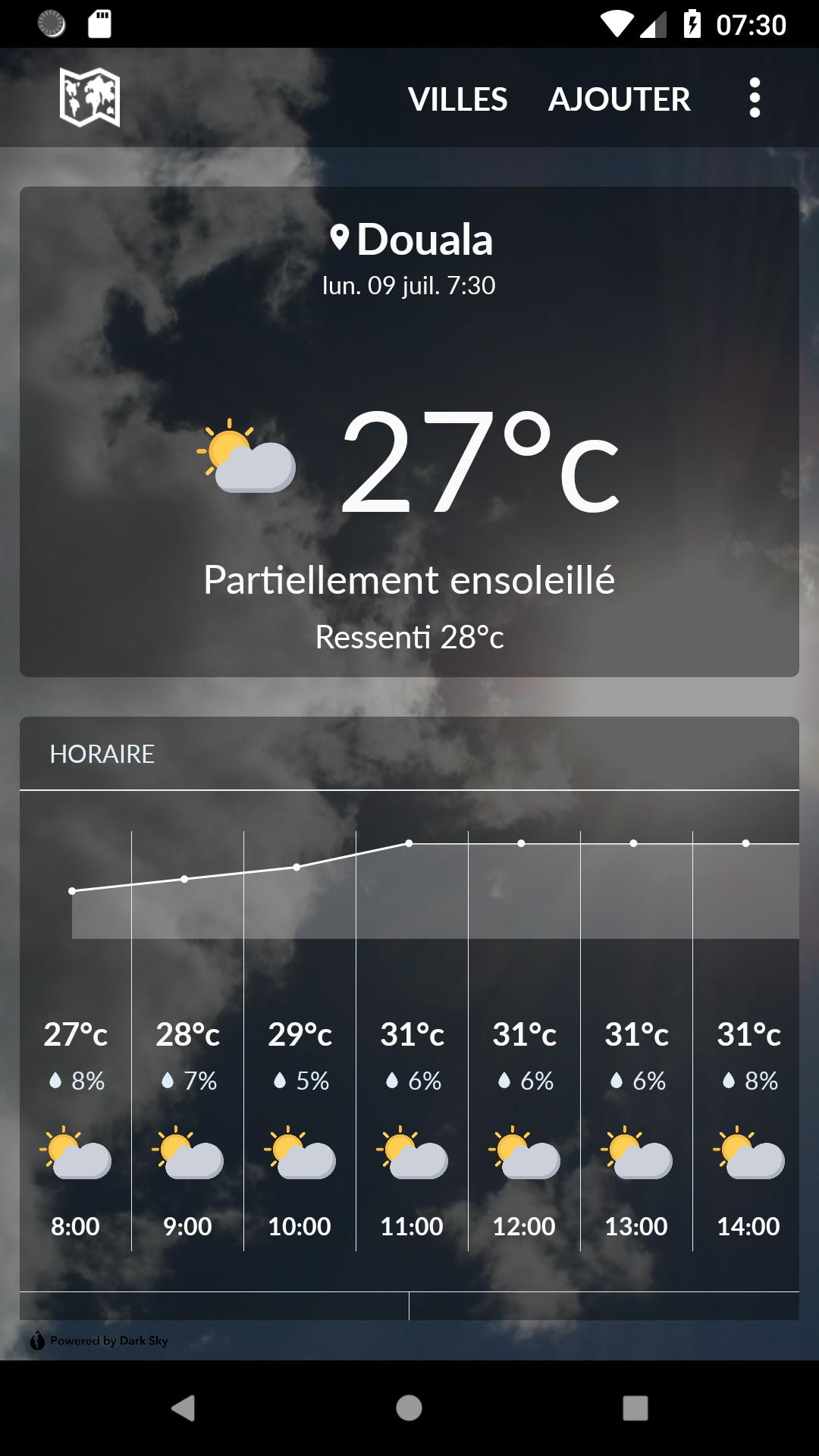Open the three-dot overflow menu

[755, 99]
